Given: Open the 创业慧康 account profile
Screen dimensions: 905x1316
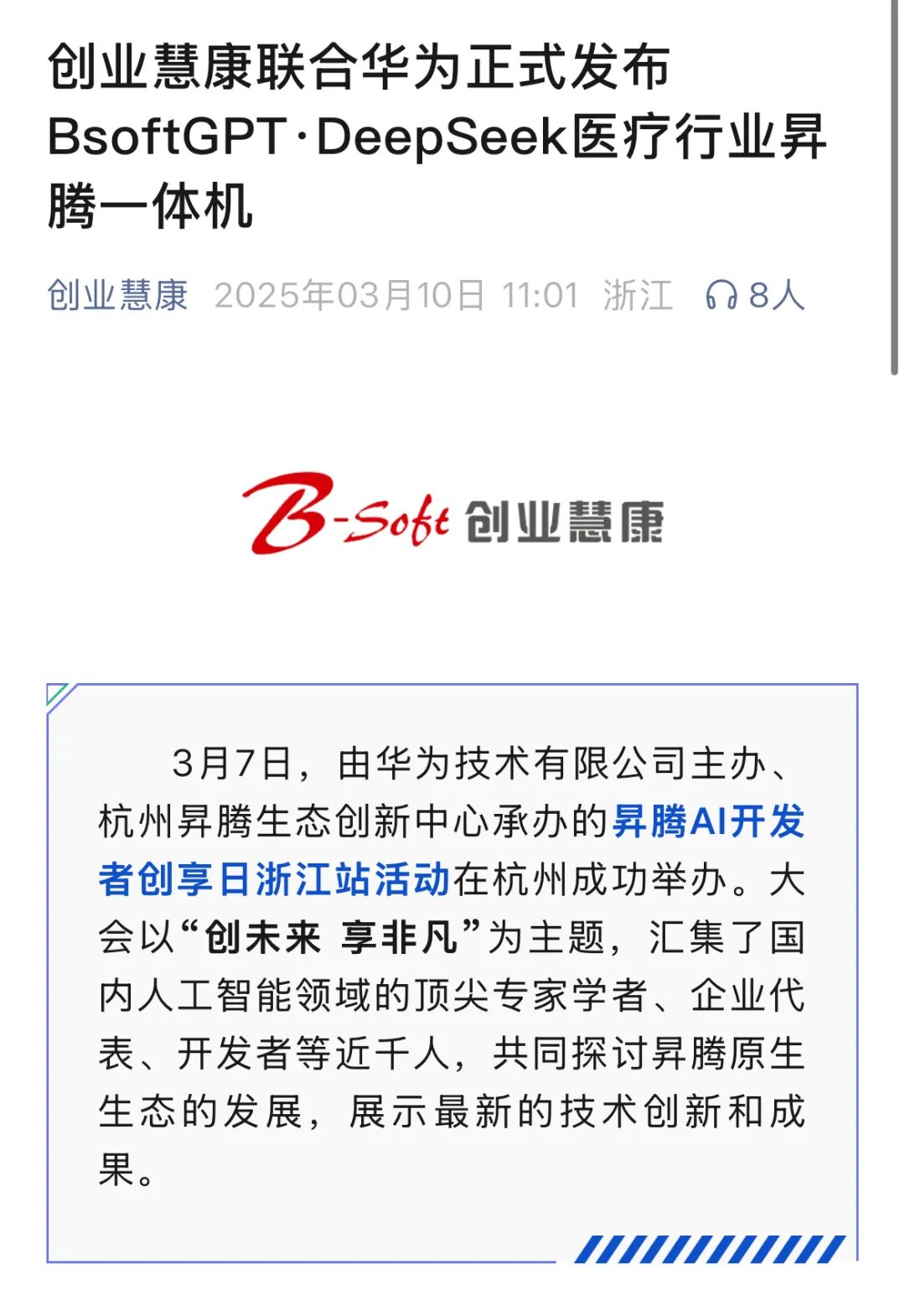Looking at the screenshot, I should (117, 295).
